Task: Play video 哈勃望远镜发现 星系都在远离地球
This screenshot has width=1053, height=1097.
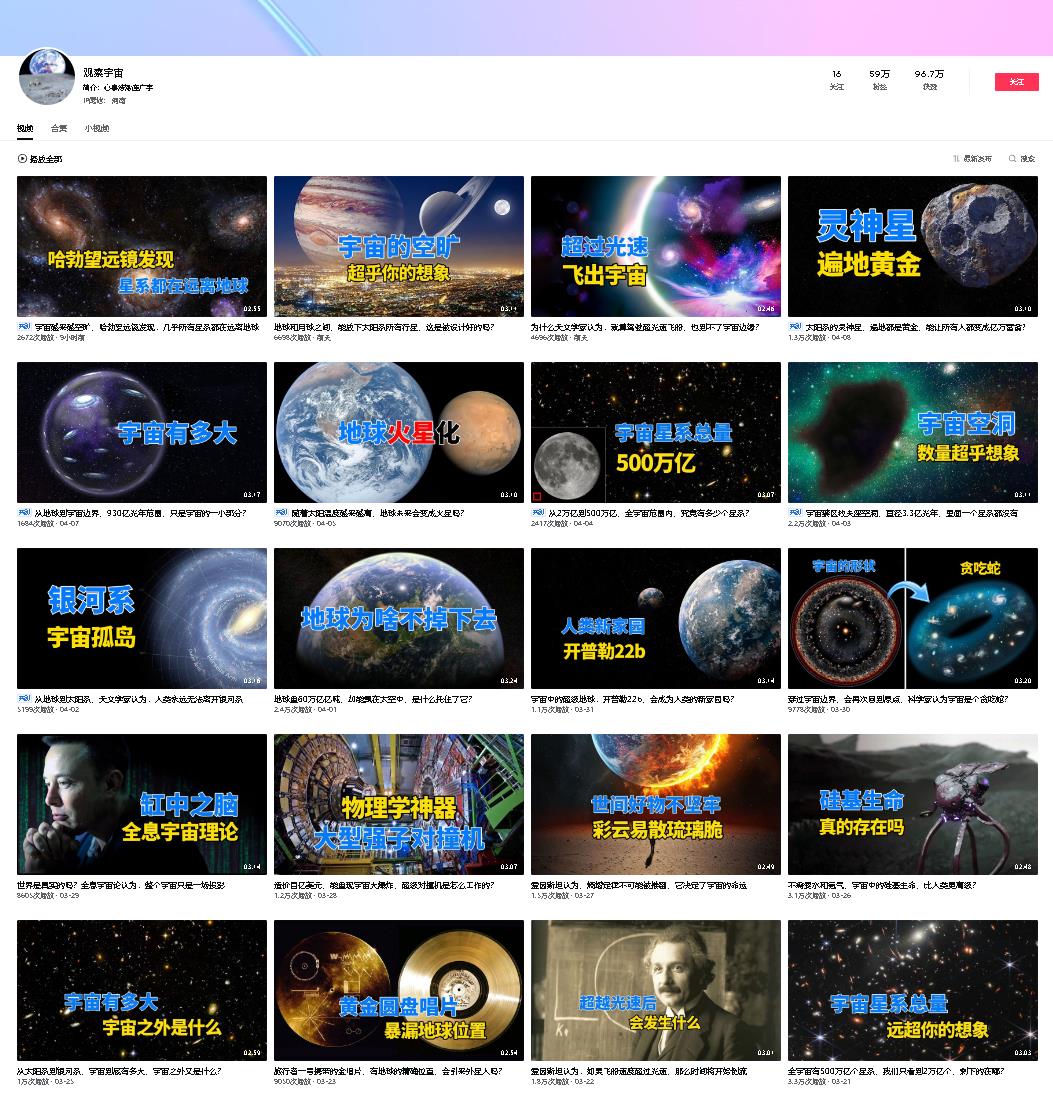Action: [142, 246]
